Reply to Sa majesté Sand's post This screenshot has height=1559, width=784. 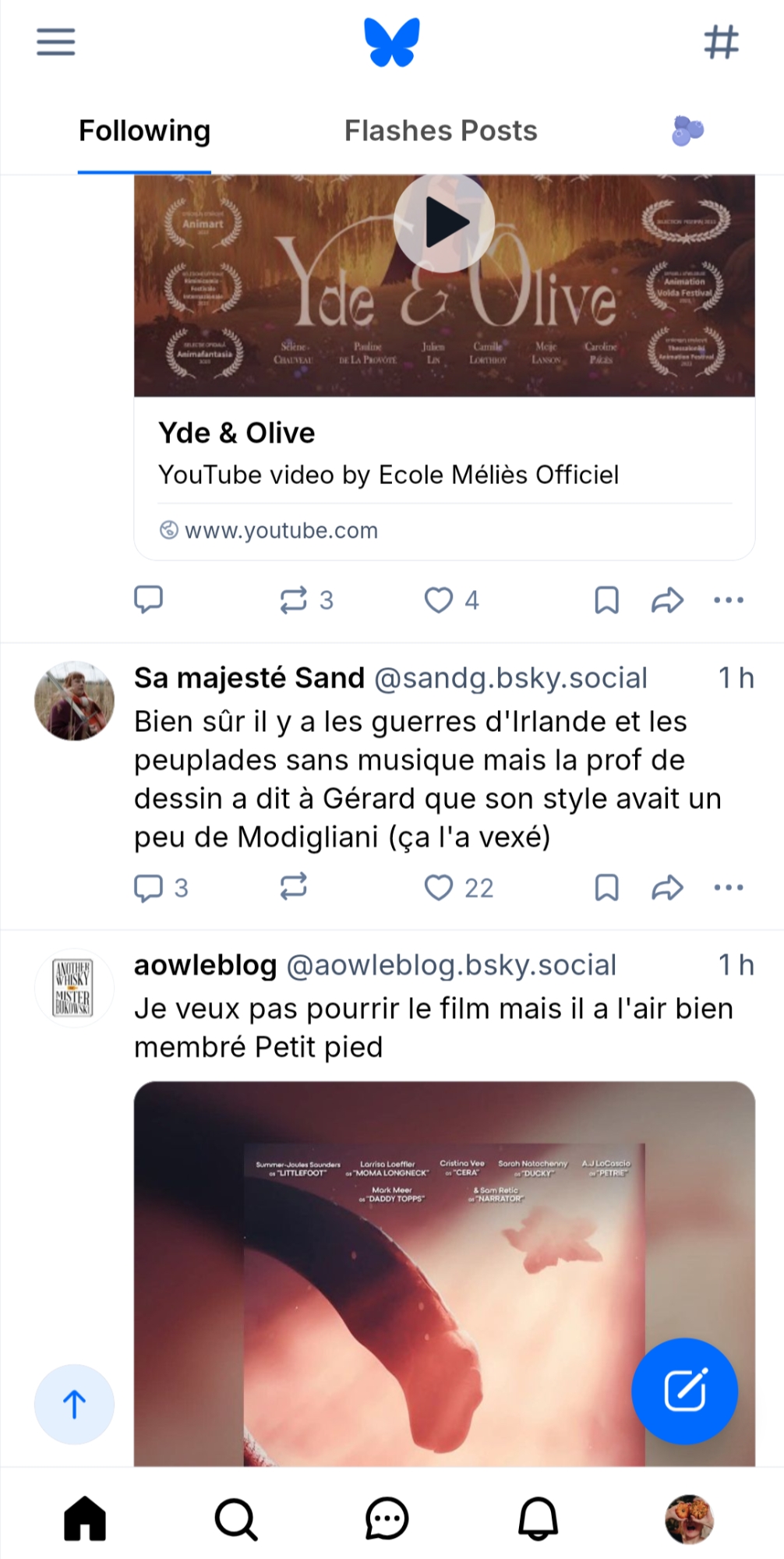tap(148, 887)
